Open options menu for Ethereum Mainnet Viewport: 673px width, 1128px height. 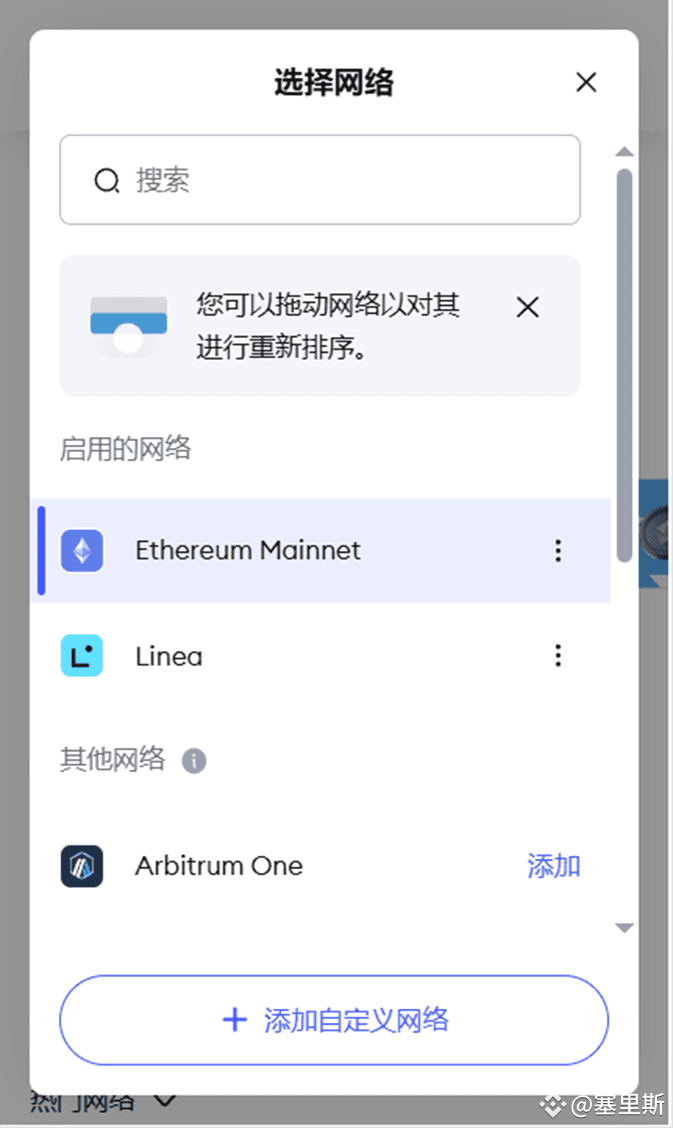click(558, 550)
